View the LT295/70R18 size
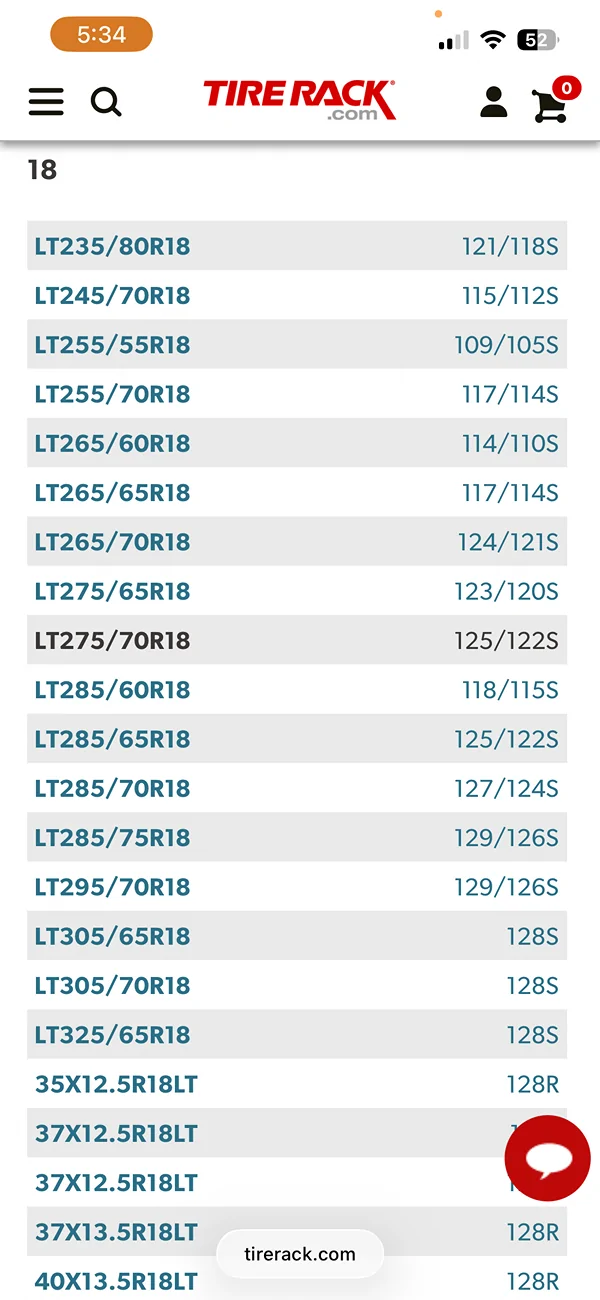The image size is (600, 1300). pos(112,887)
